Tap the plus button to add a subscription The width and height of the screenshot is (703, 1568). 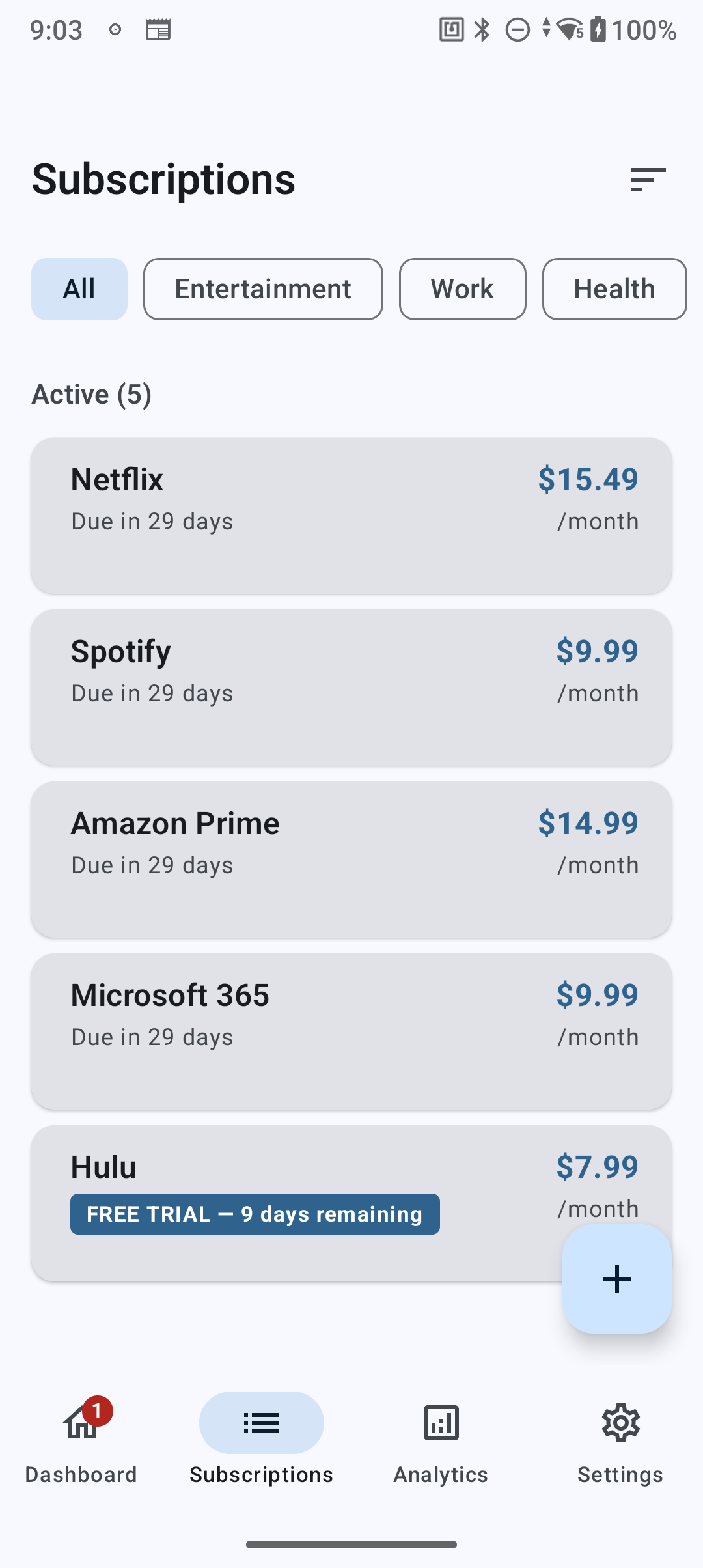tap(616, 1280)
